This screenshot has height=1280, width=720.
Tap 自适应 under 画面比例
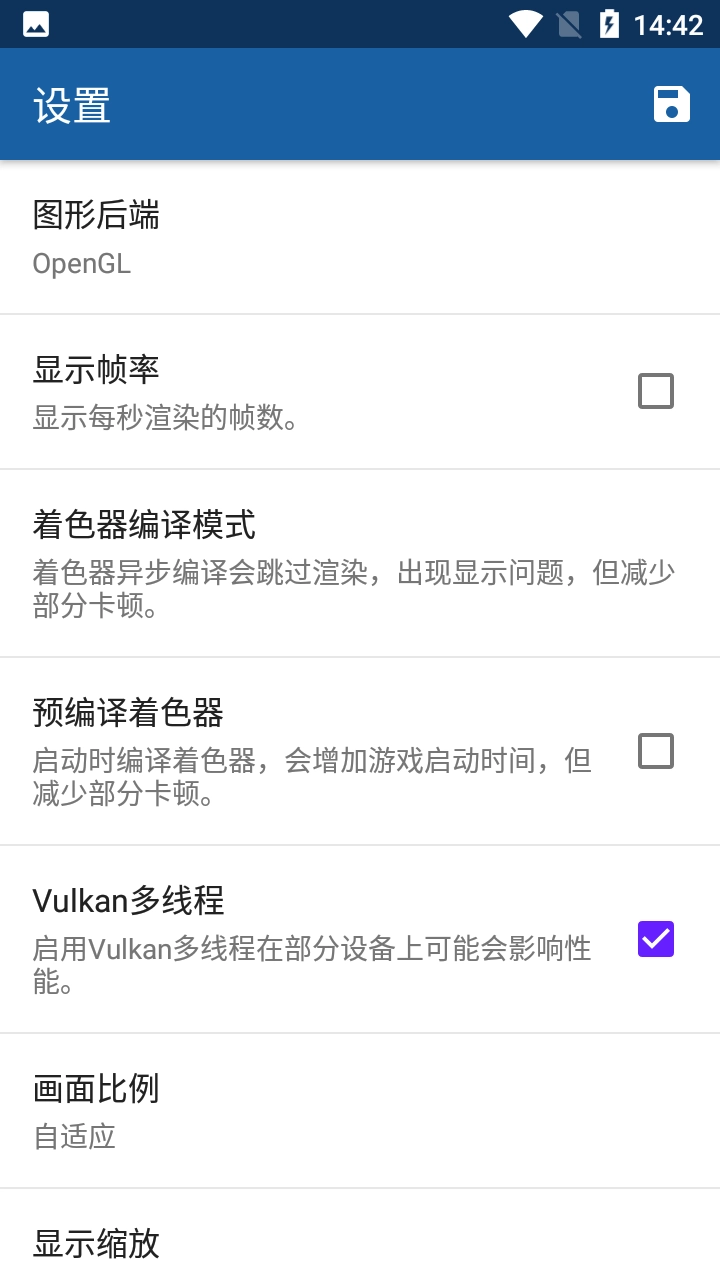pyautogui.click(x=74, y=1136)
